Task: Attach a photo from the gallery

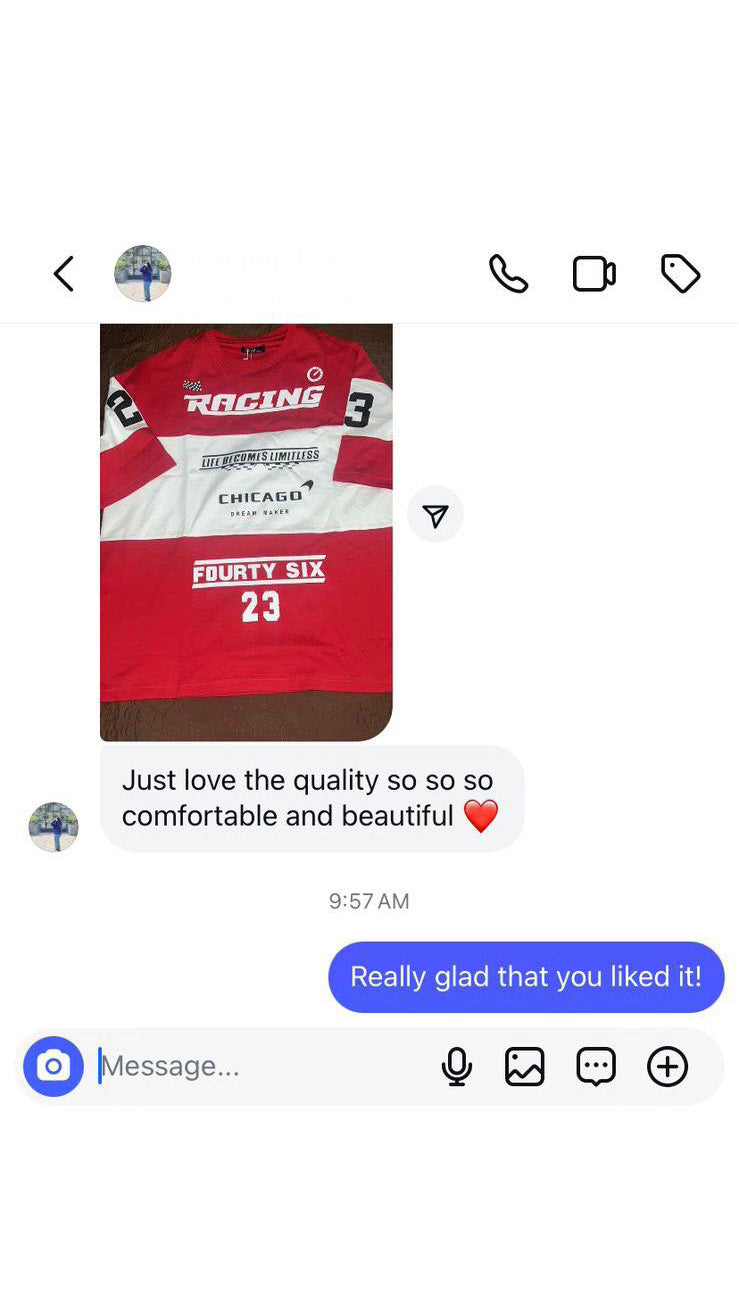Action: 525,1067
